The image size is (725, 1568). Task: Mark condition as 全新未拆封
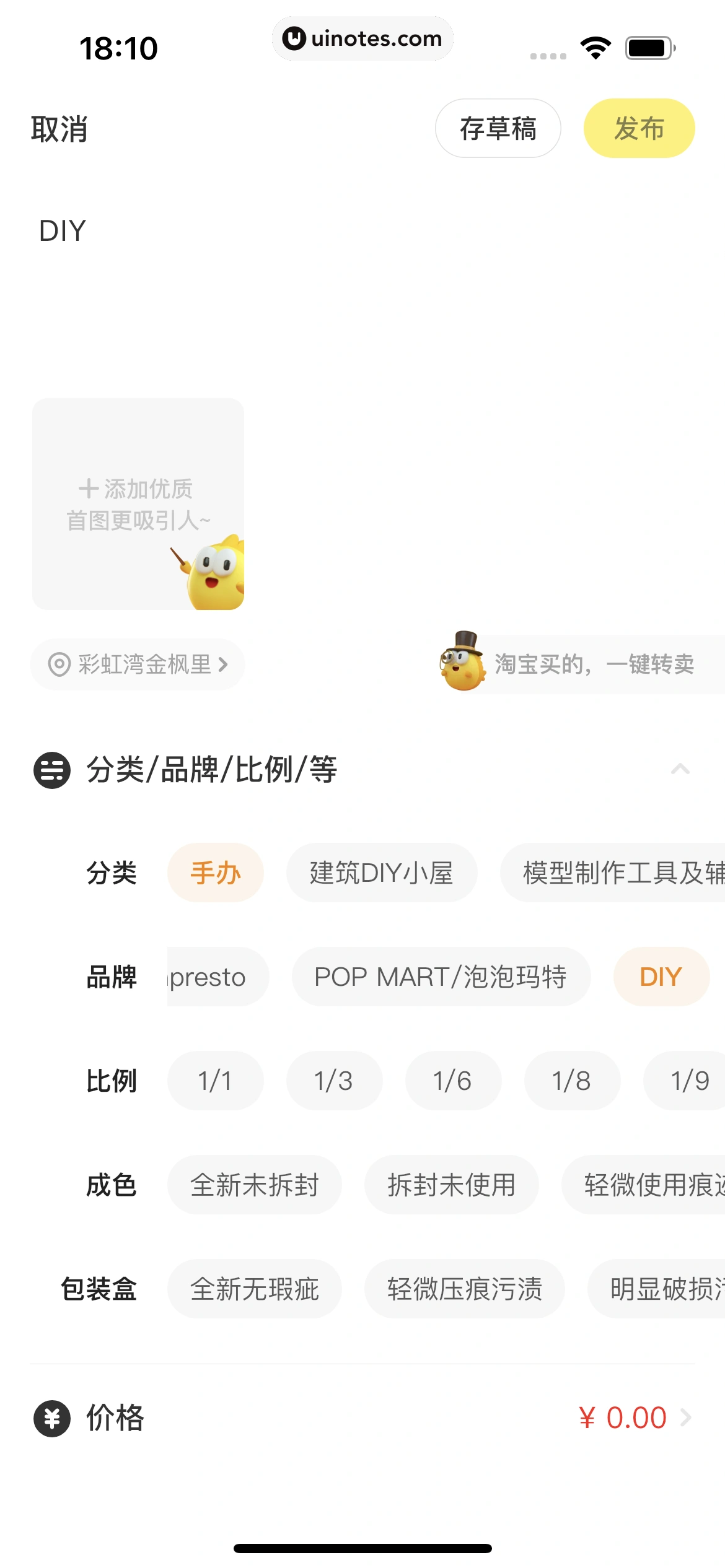254,1185
